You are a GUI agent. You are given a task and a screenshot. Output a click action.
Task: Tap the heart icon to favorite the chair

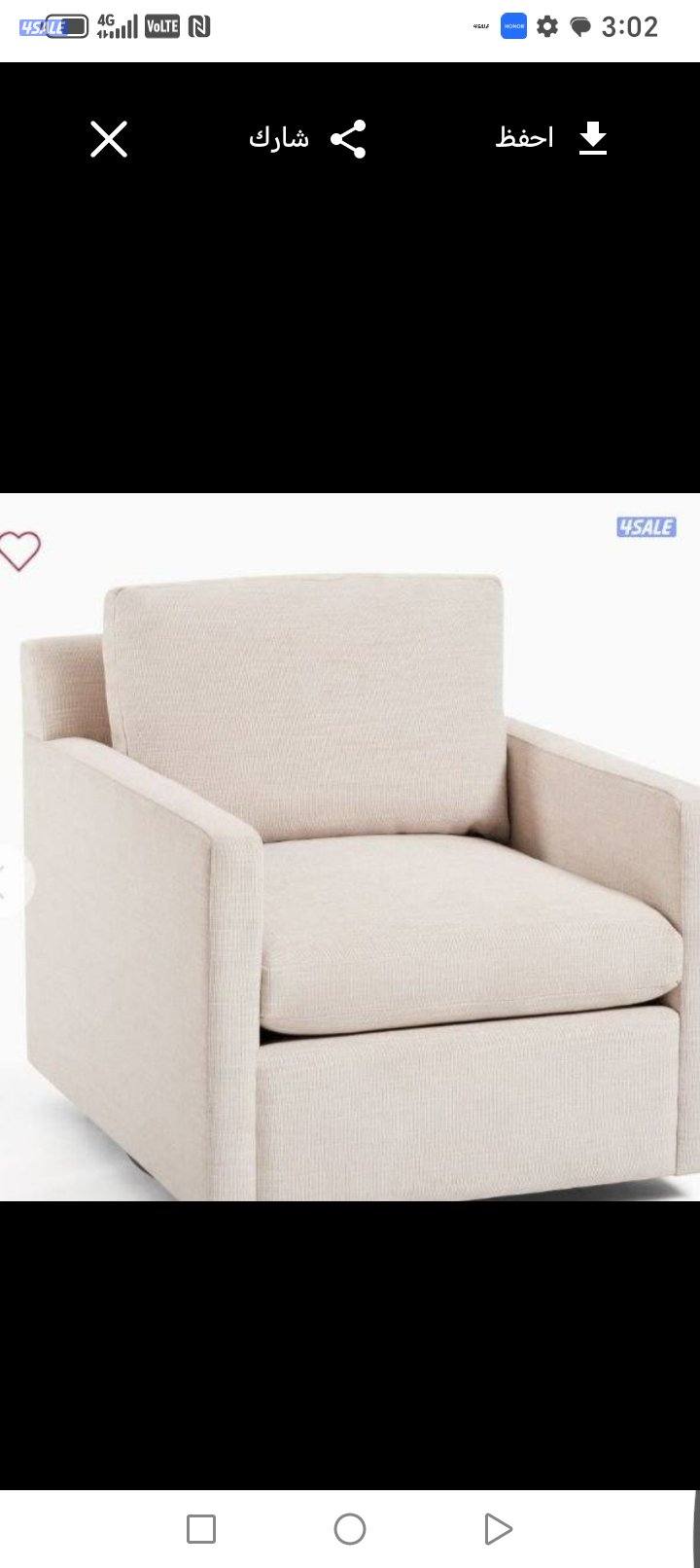point(21,549)
